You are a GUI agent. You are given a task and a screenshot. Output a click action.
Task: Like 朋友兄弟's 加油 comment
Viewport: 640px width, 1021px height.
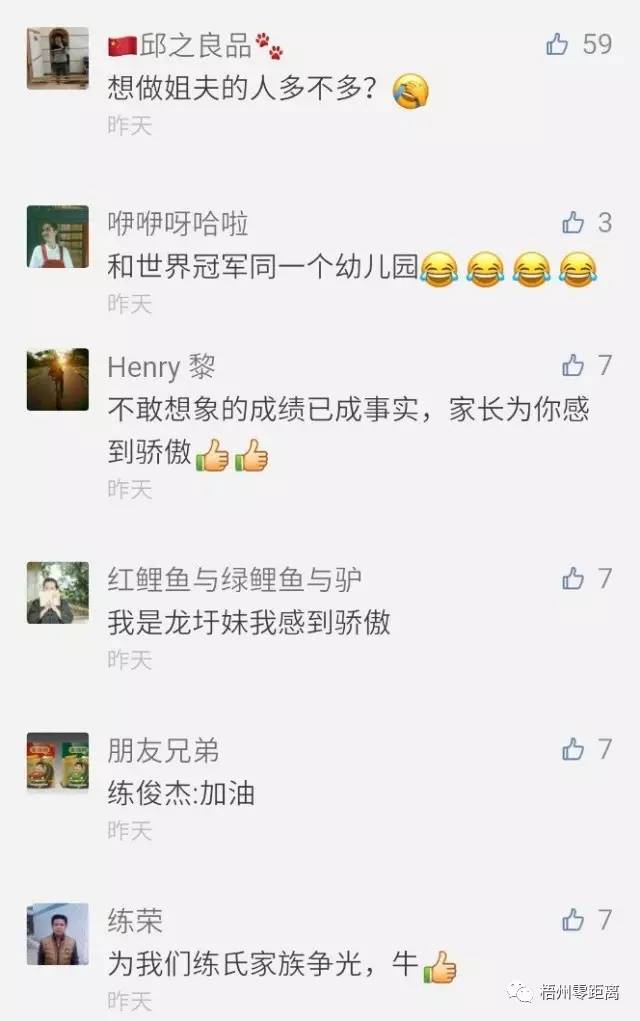pyautogui.click(x=573, y=748)
